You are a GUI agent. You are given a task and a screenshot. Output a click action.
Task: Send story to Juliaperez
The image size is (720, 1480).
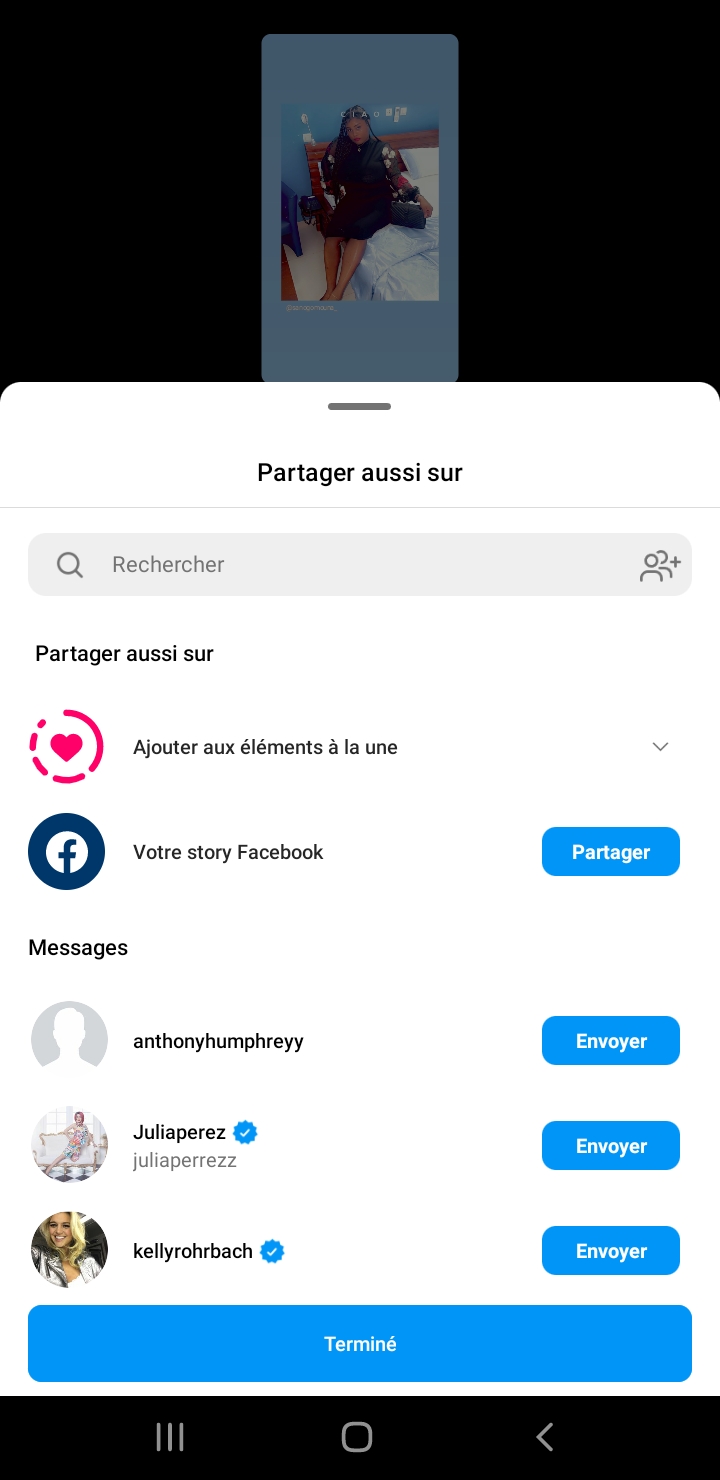pyautogui.click(x=610, y=1146)
